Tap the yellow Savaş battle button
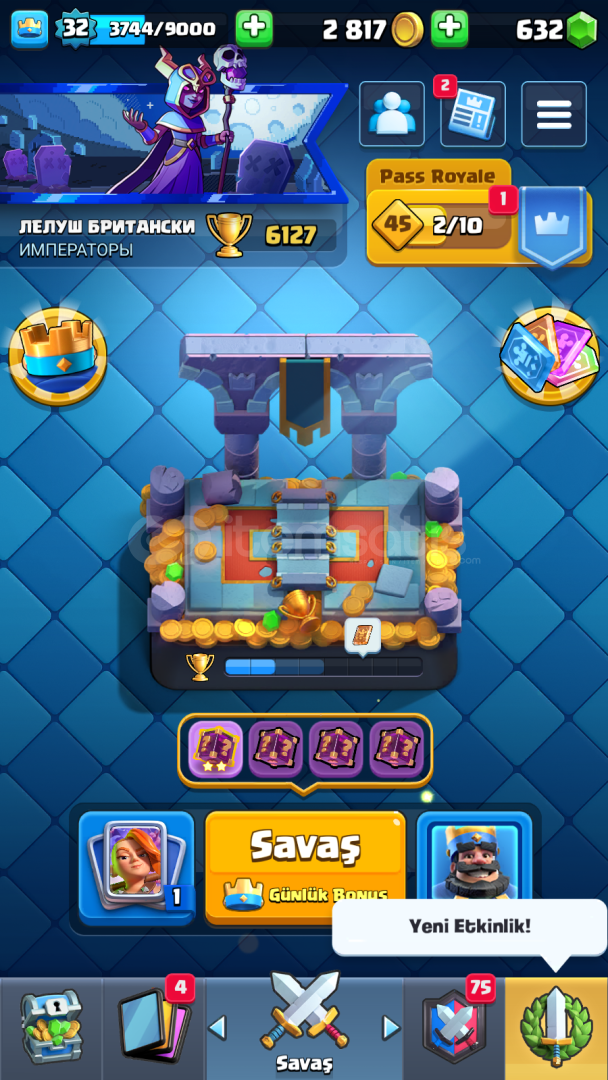608x1080 pixels. (305, 867)
